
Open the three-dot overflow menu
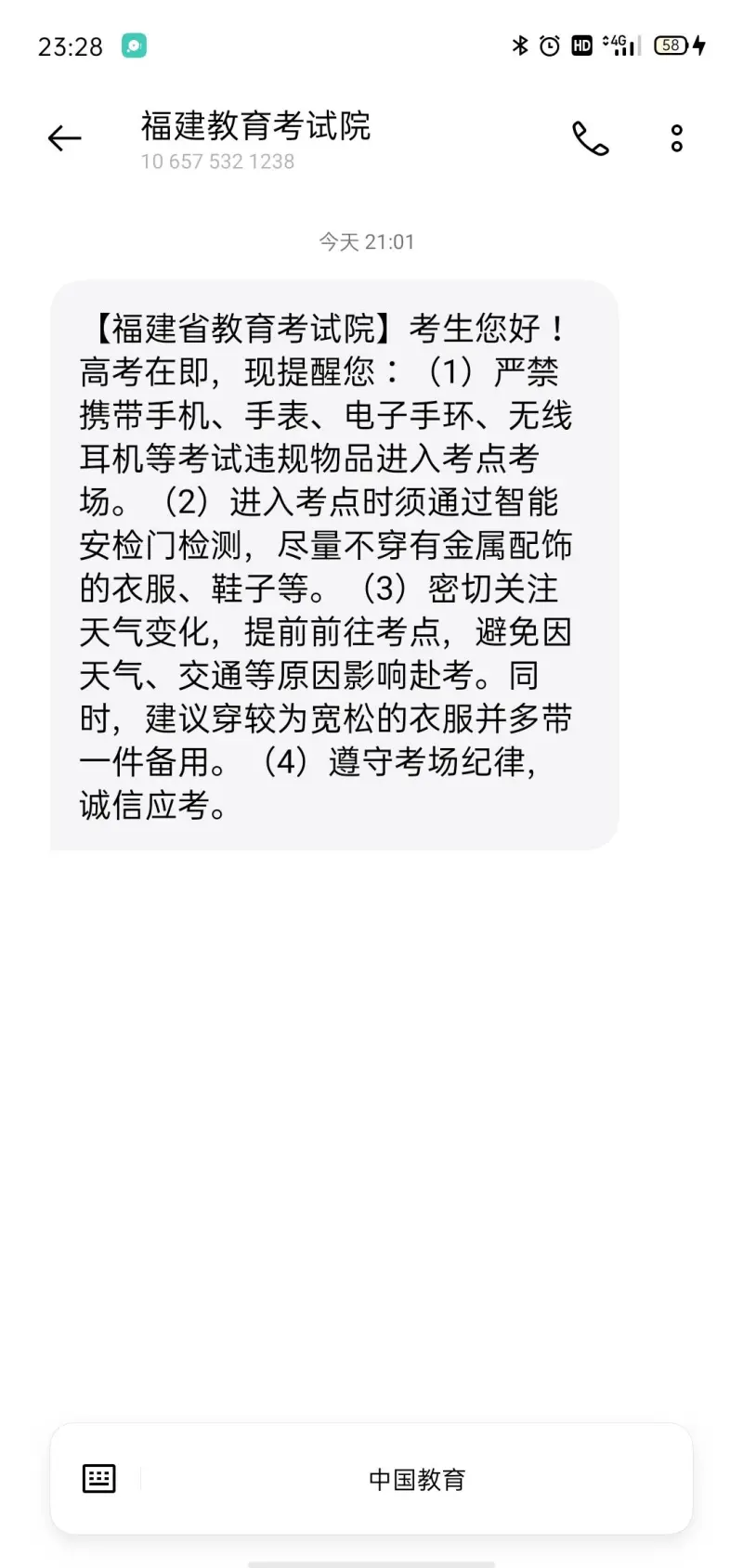tap(677, 138)
